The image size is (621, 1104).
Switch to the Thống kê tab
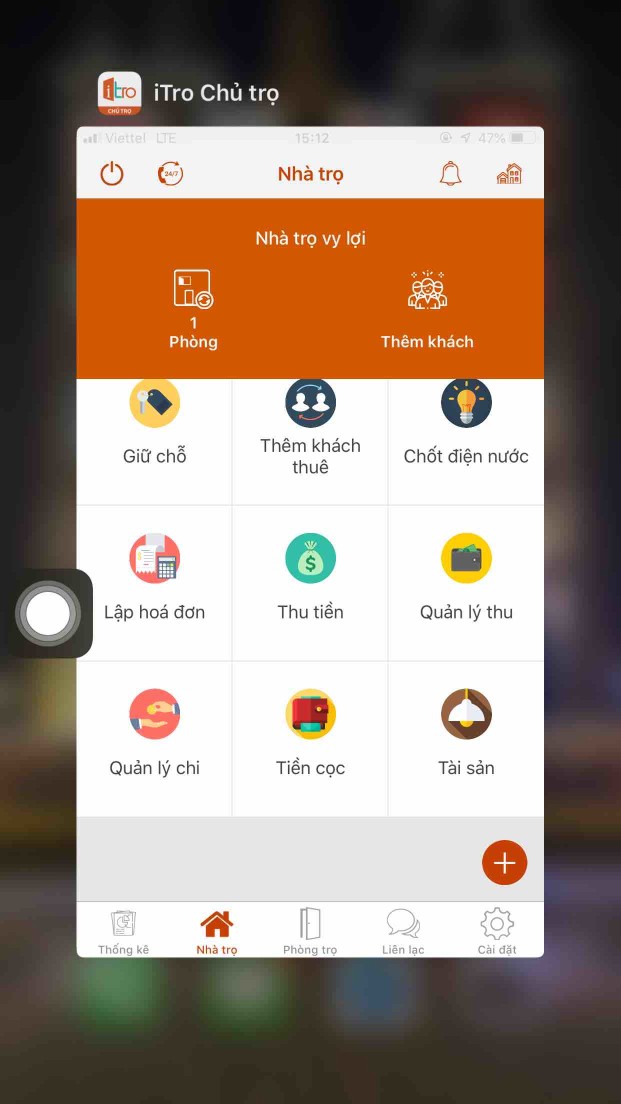pyautogui.click(x=124, y=931)
